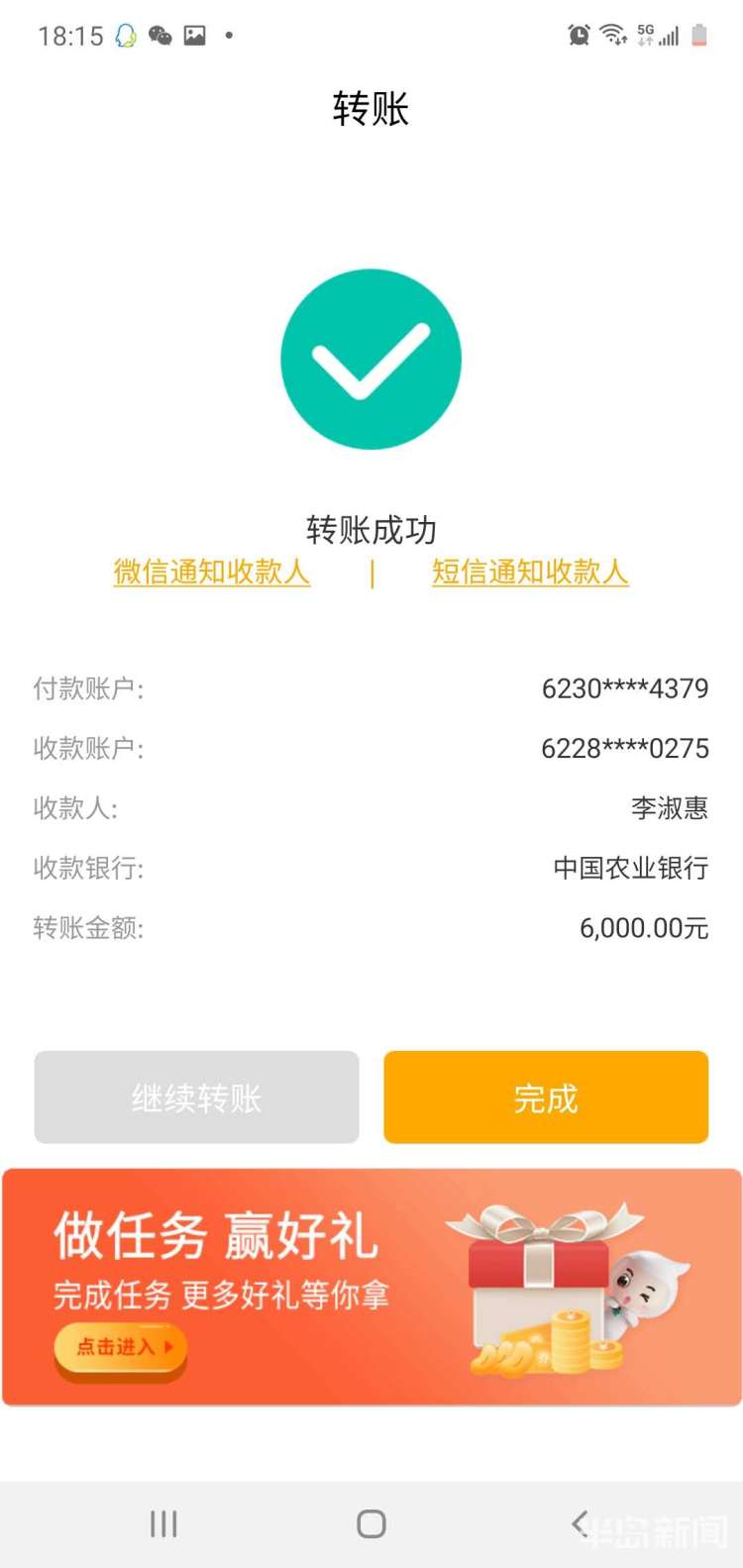
Task: Tap the masked payment account number 6230****4379
Action: coord(624,688)
